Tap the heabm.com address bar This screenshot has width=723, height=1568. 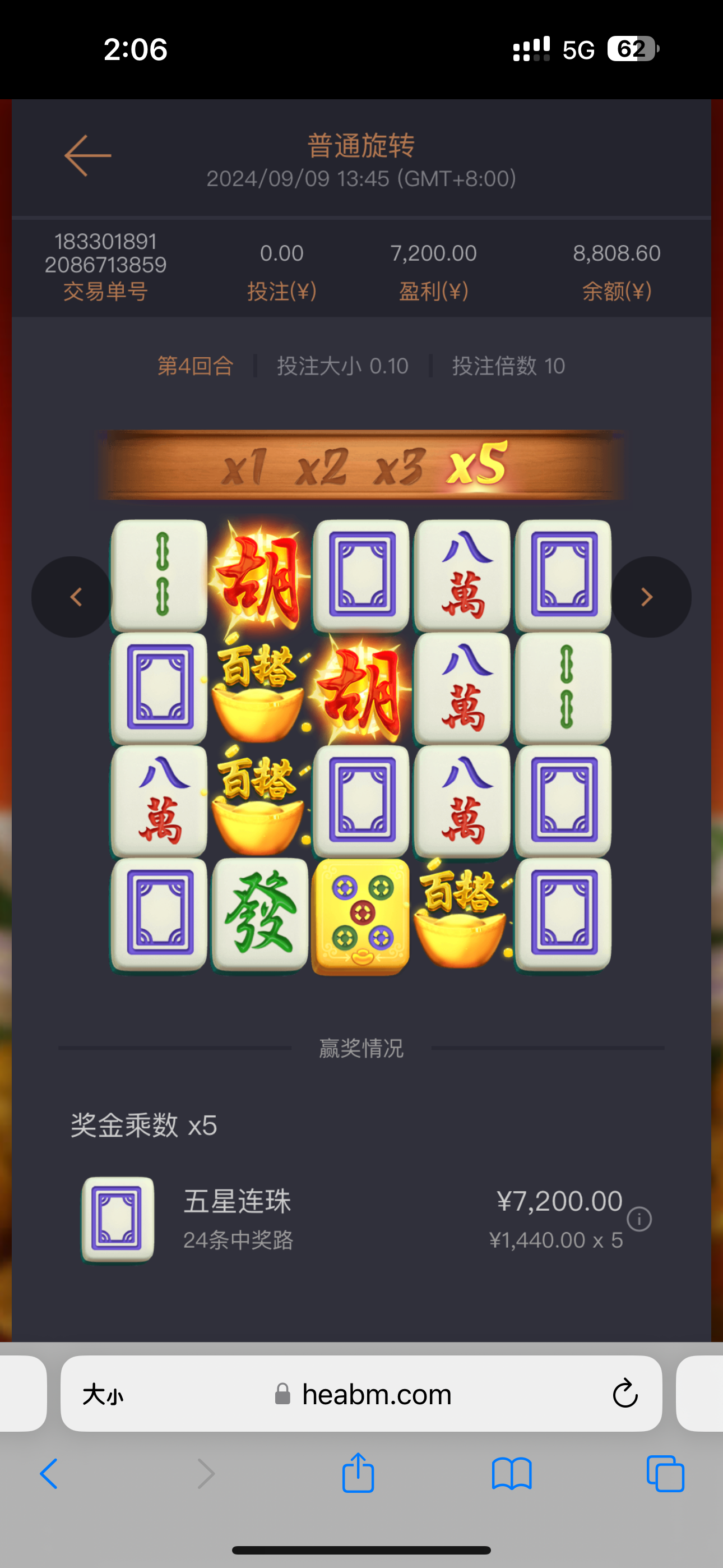(376, 1395)
